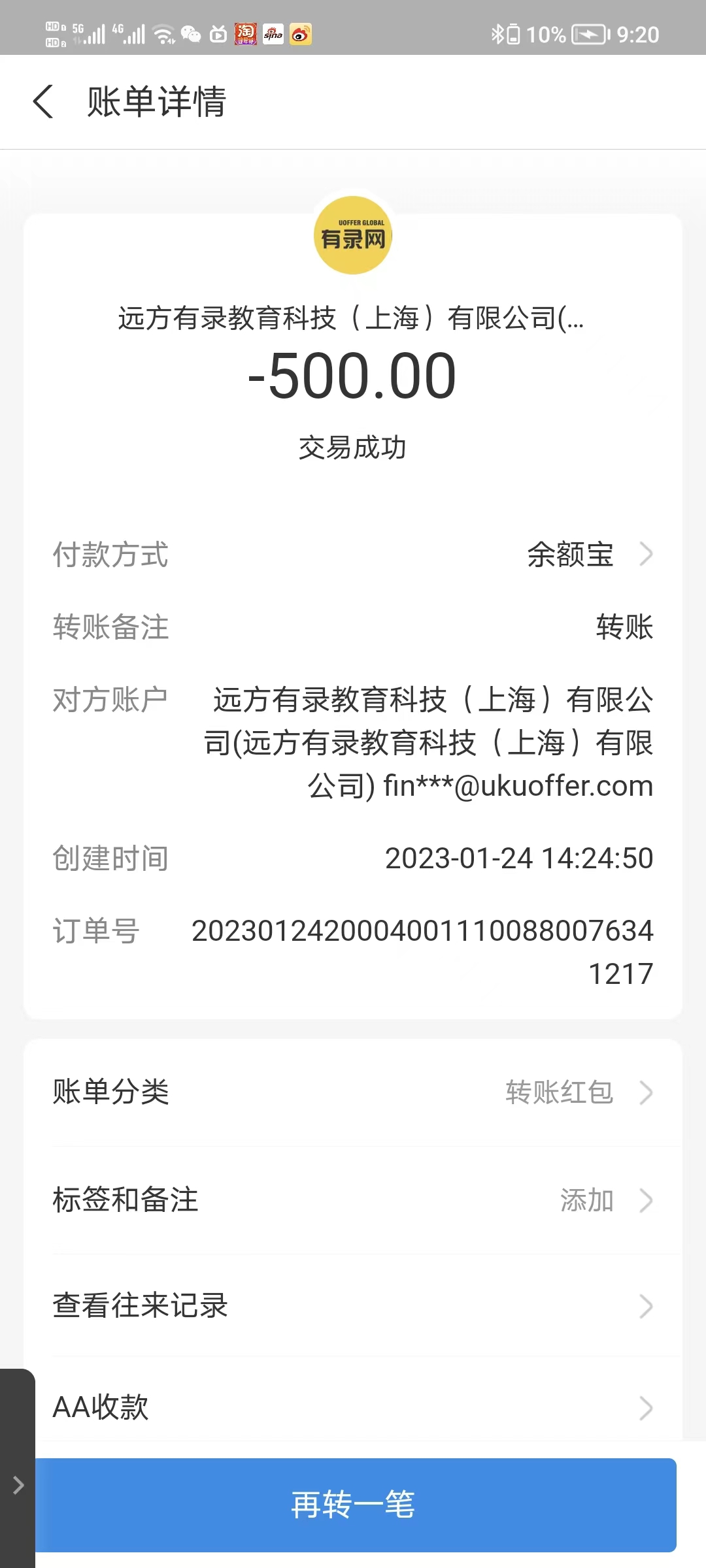
Task: Open the 有录网 merchant avatar
Action: click(x=353, y=235)
